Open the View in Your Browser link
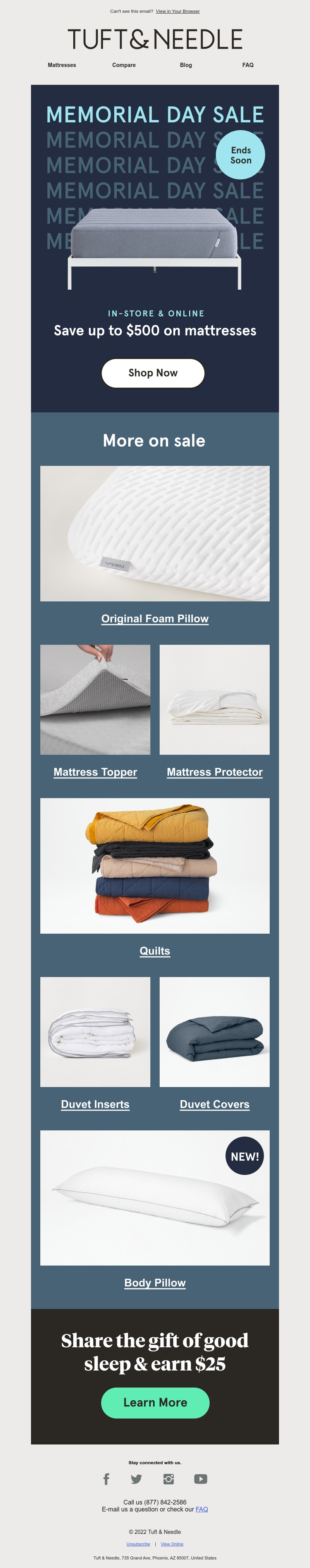This screenshot has height=1568, width=310. pos(177,11)
